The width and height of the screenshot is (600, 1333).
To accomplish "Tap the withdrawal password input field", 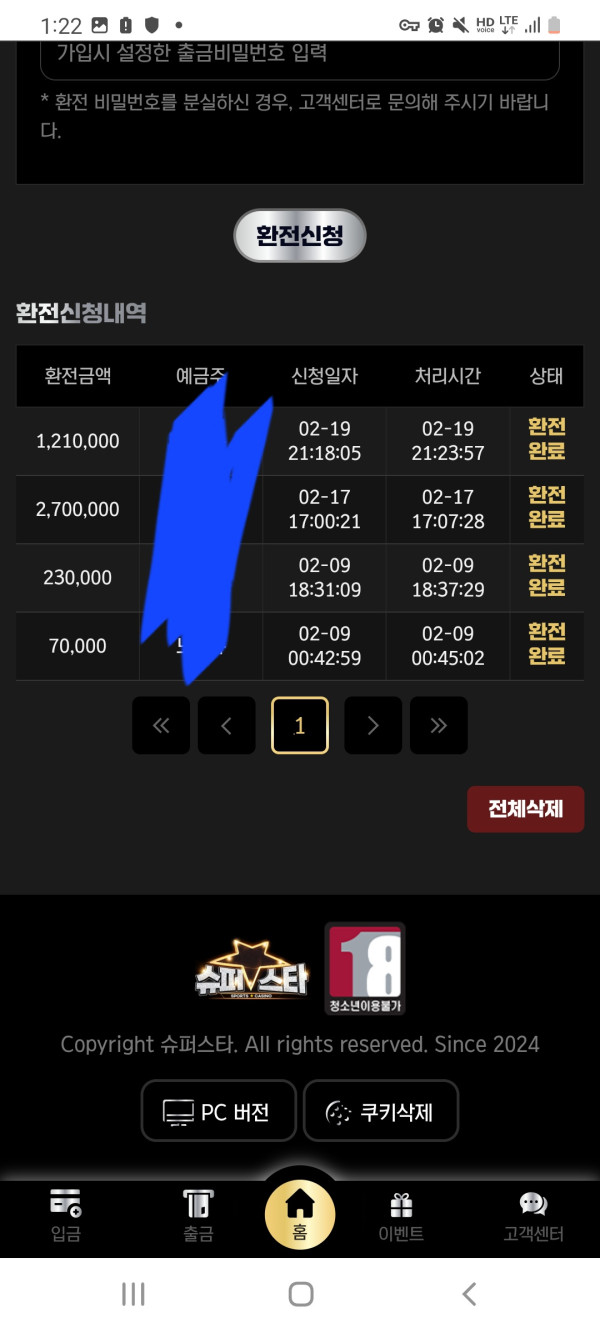I will pyautogui.click(x=299, y=55).
